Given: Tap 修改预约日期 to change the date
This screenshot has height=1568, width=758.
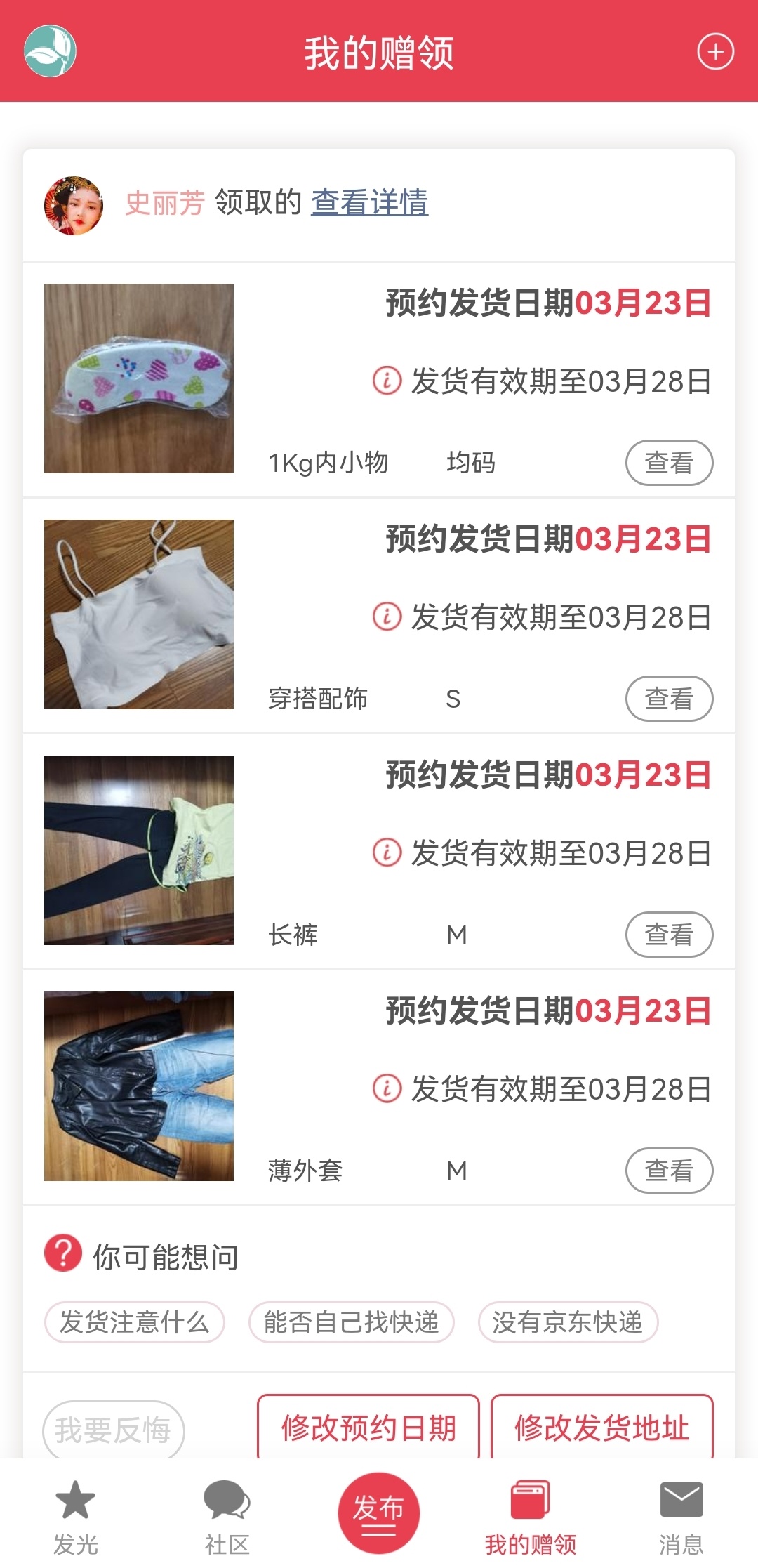Looking at the screenshot, I should (x=368, y=1428).
